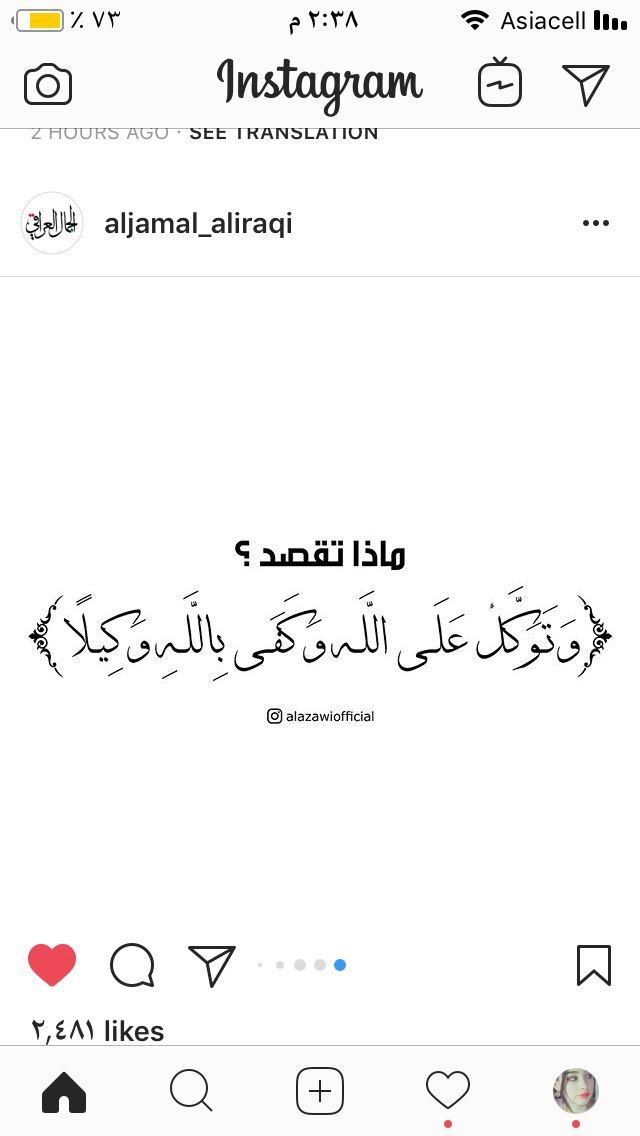Open the post's three-dot options menu

coord(595,223)
